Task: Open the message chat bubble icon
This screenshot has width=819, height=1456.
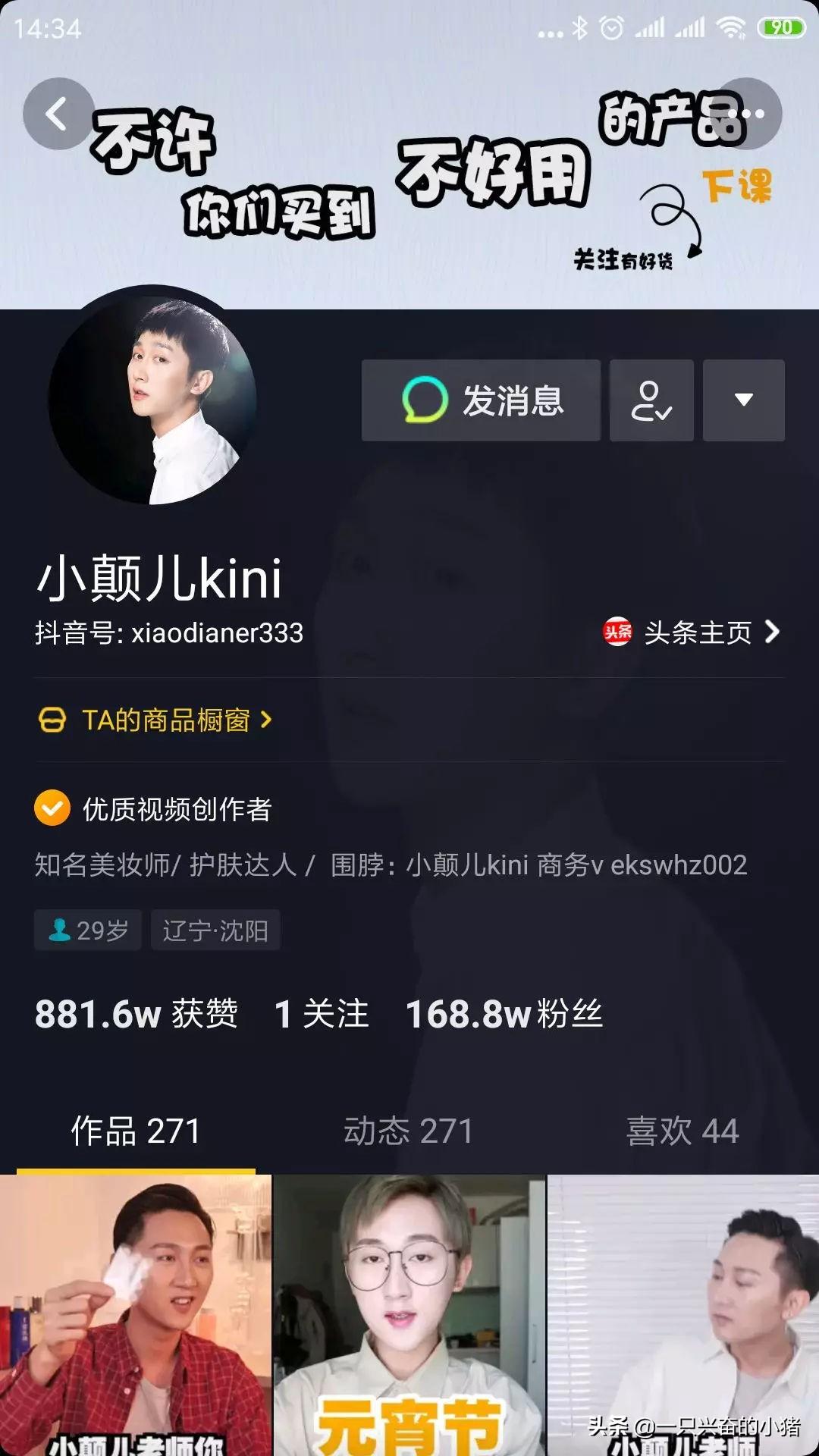Action: [425, 401]
